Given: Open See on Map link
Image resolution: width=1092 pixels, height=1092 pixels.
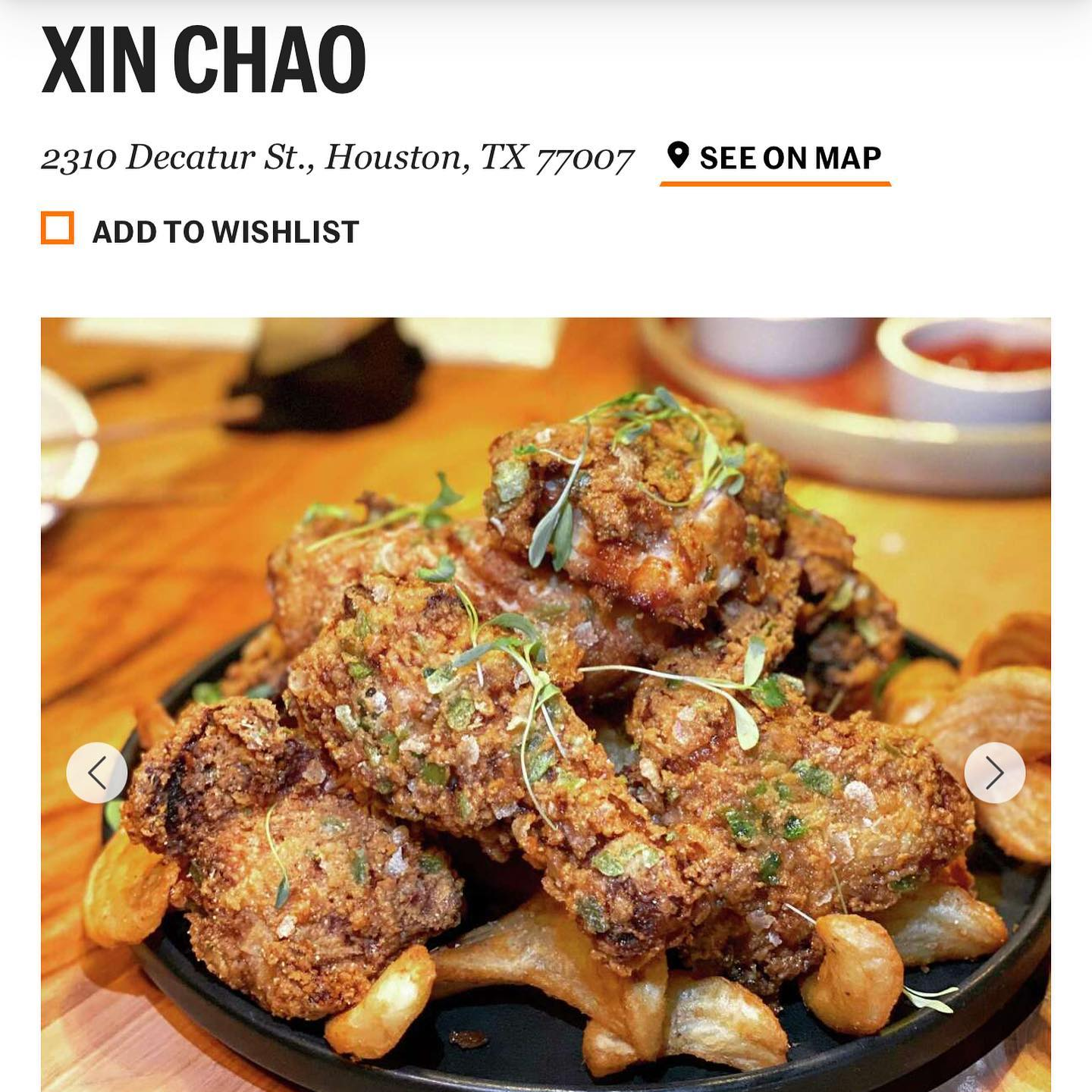Looking at the screenshot, I should (x=775, y=158).
